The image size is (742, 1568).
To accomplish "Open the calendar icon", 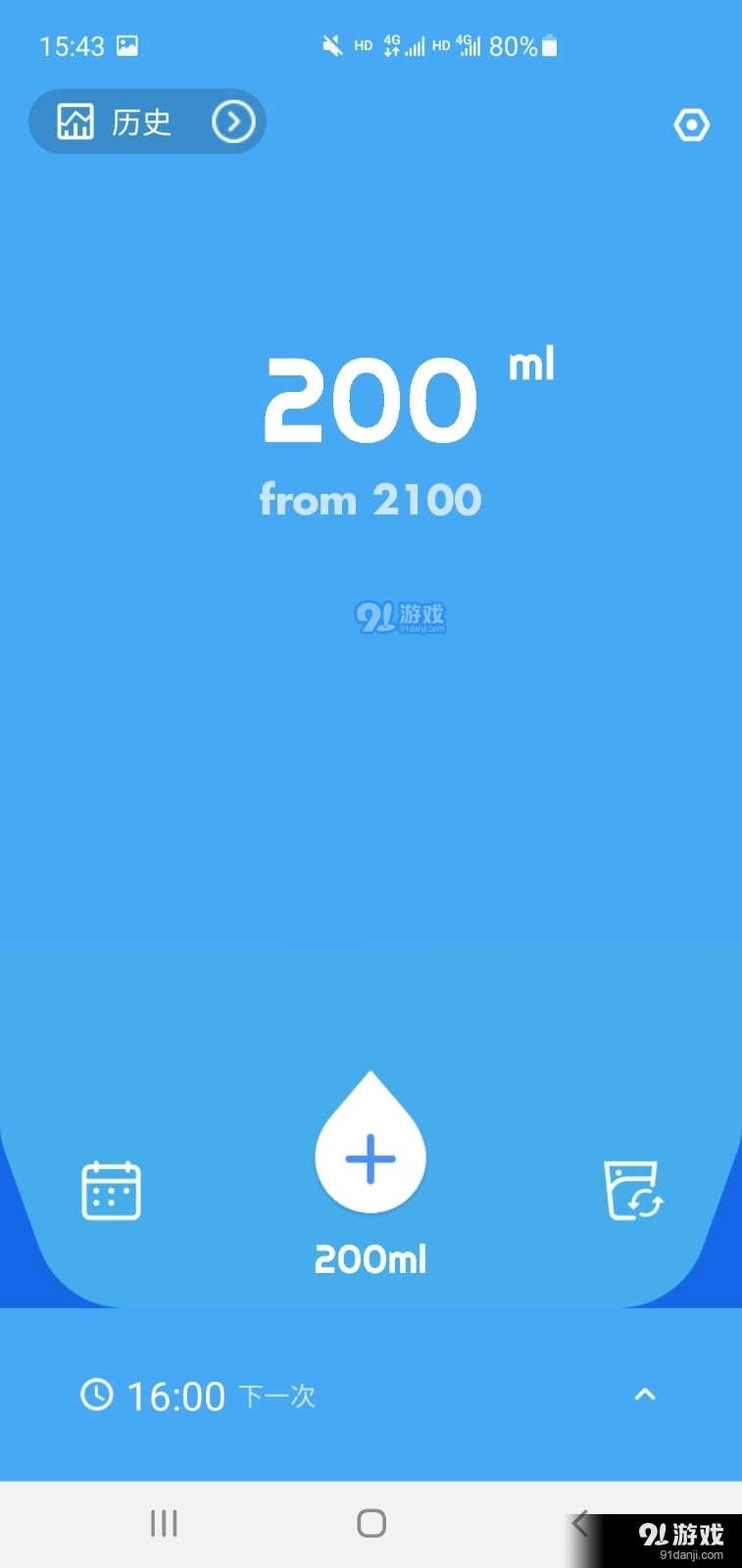I will pyautogui.click(x=111, y=1190).
